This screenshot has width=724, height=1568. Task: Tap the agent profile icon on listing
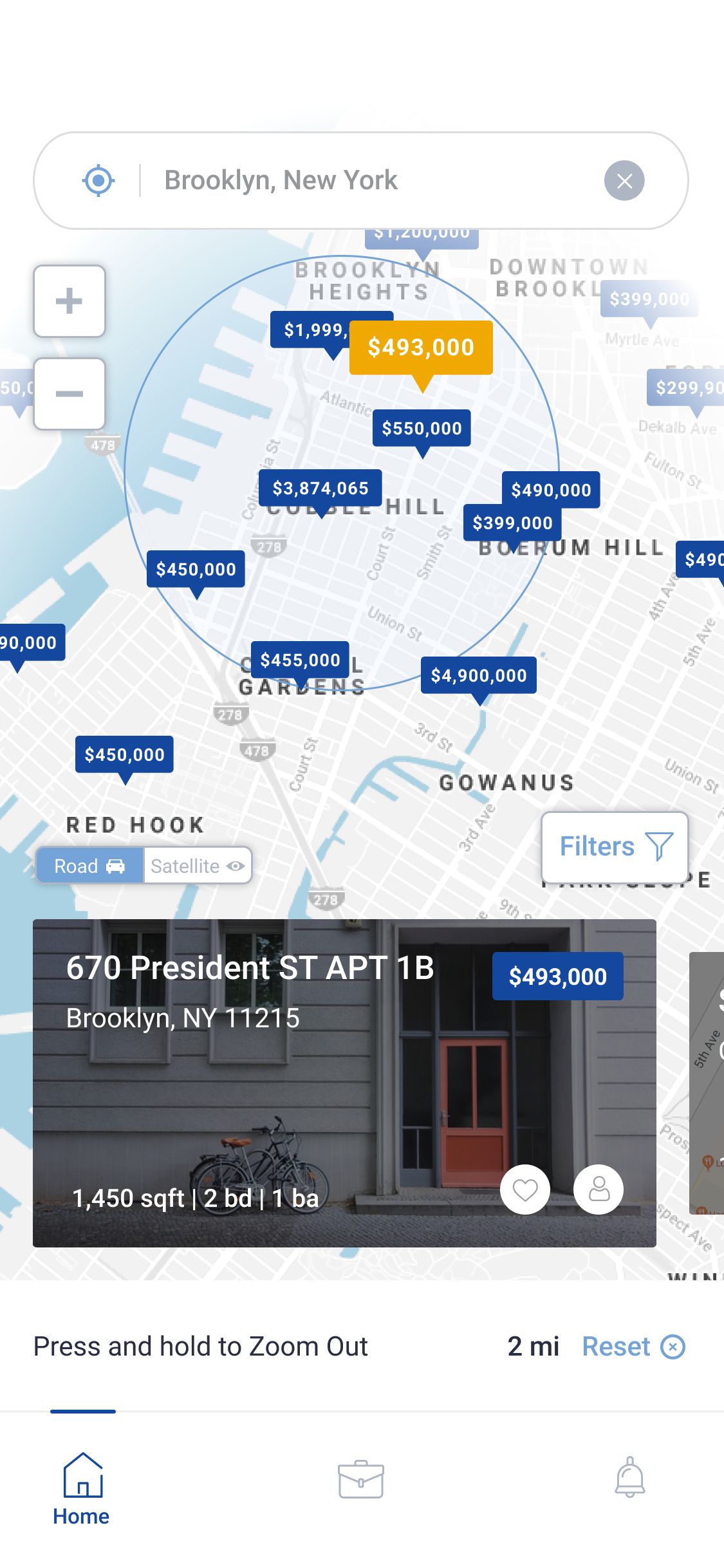coord(598,1190)
